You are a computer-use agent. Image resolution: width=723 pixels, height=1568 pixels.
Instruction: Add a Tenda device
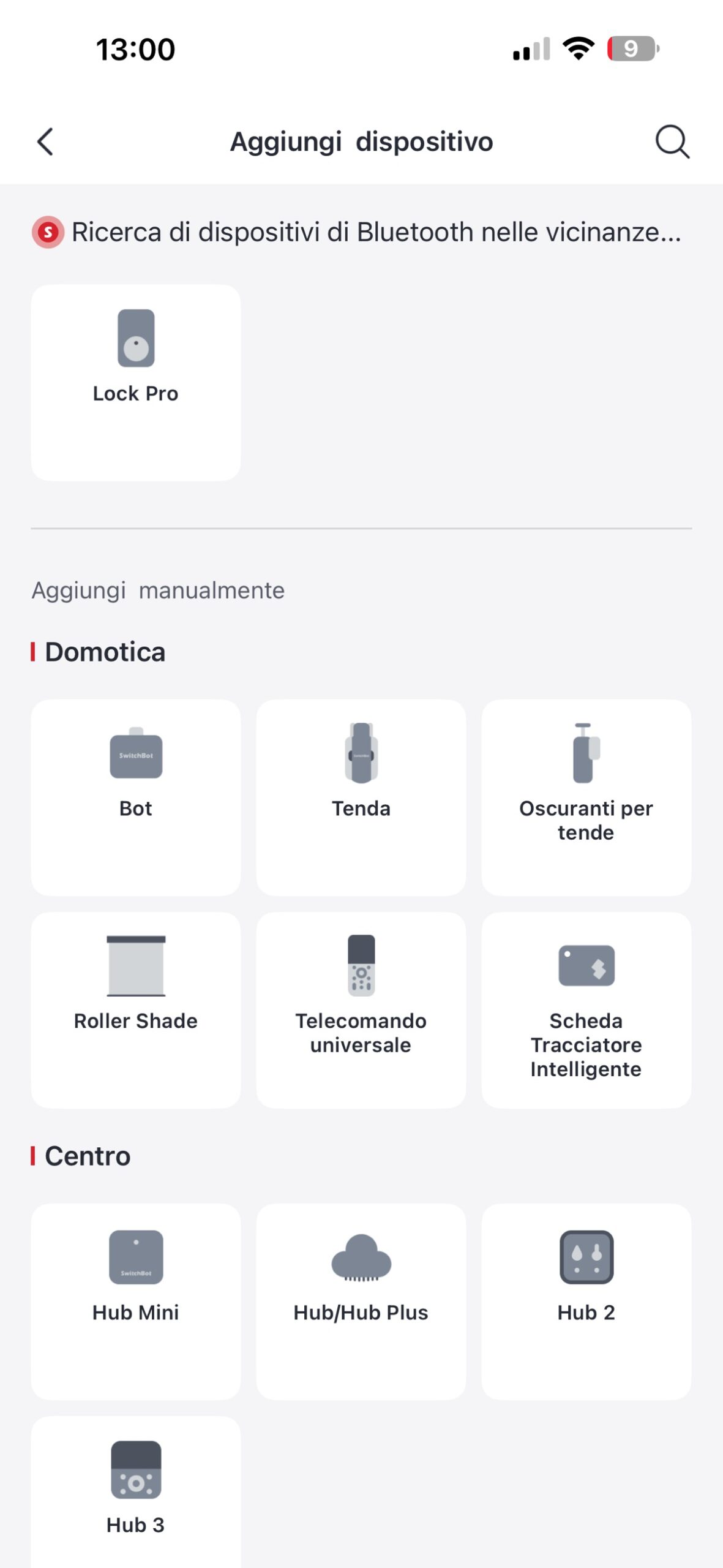361,796
